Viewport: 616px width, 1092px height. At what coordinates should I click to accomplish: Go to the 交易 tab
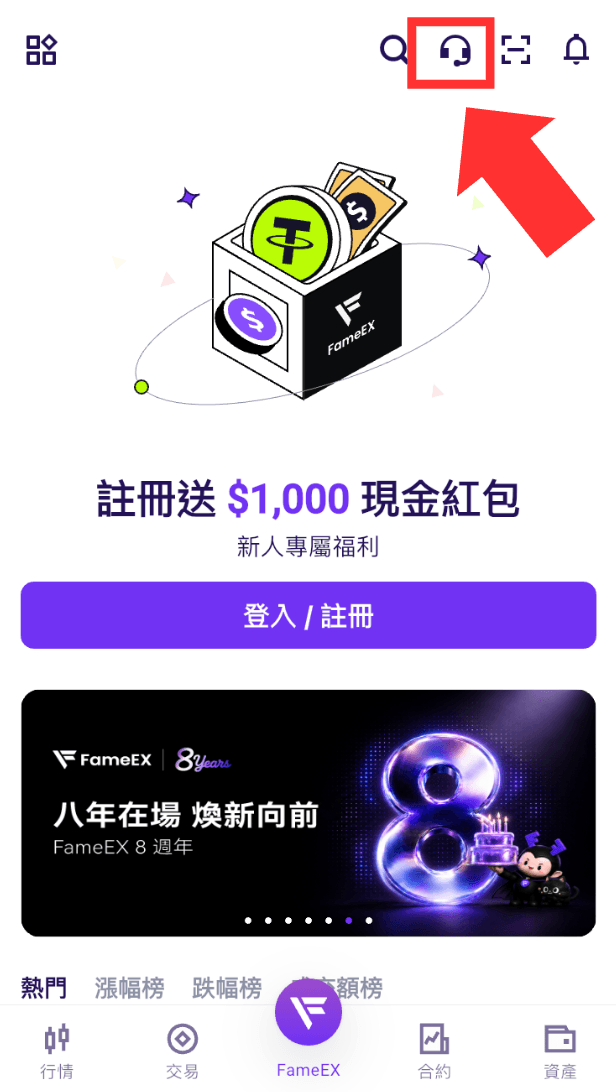tap(182, 1050)
